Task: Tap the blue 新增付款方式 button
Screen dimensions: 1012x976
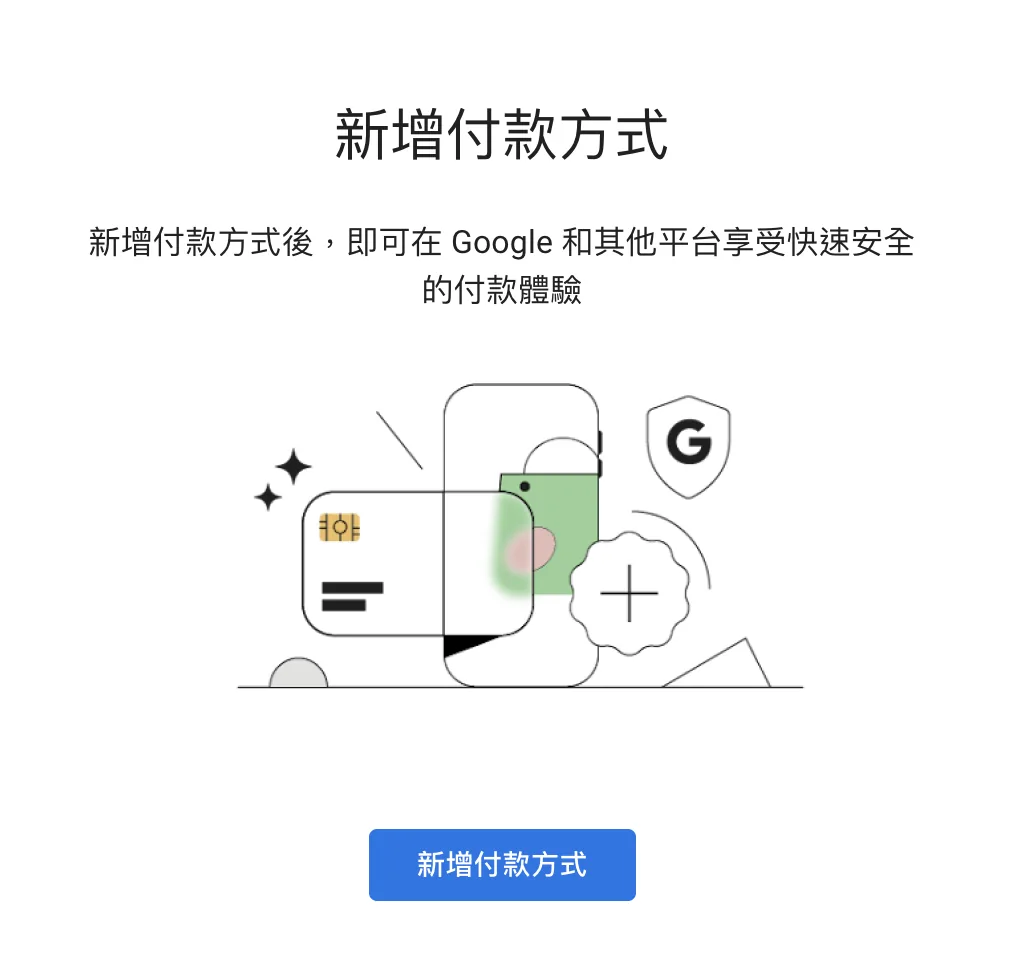Action: click(x=502, y=864)
